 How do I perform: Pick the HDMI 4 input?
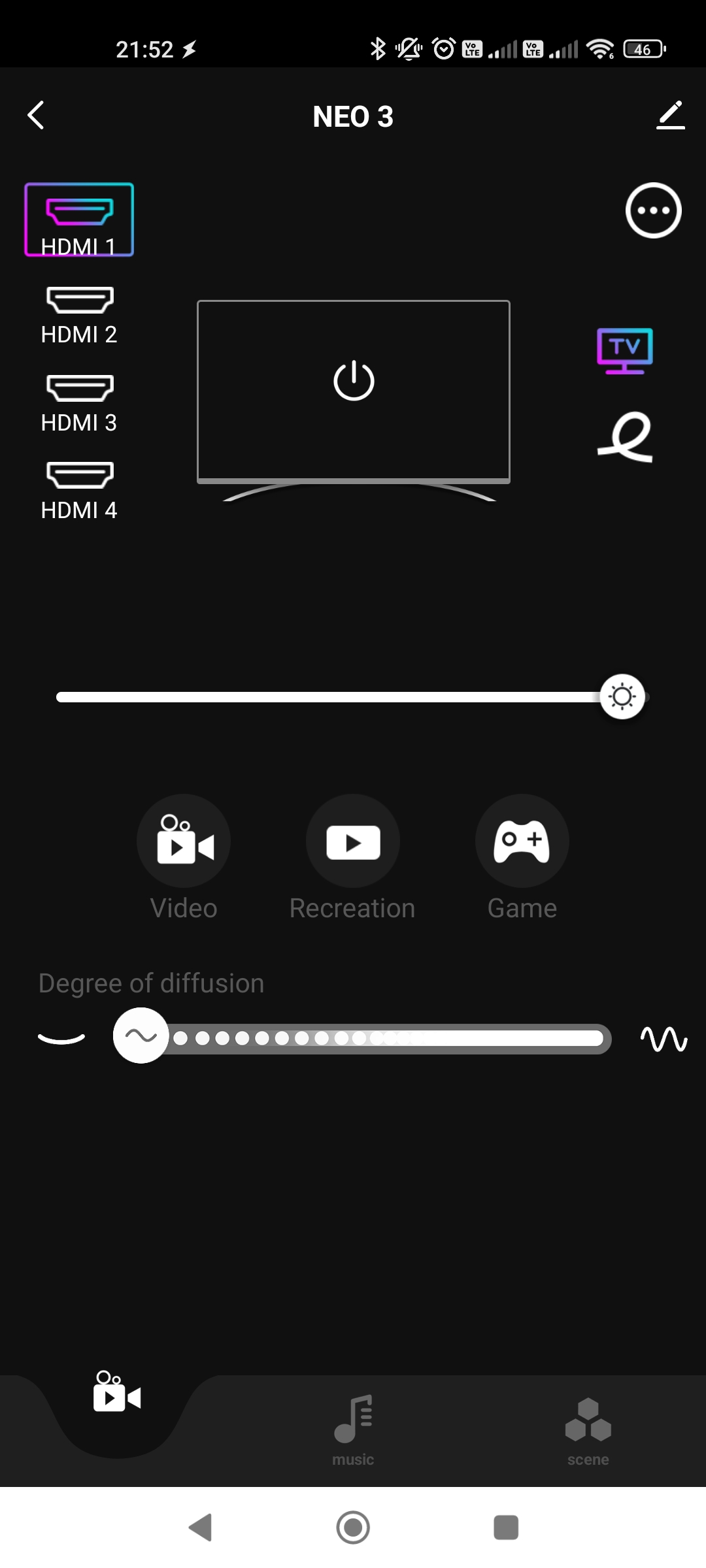[x=79, y=492]
